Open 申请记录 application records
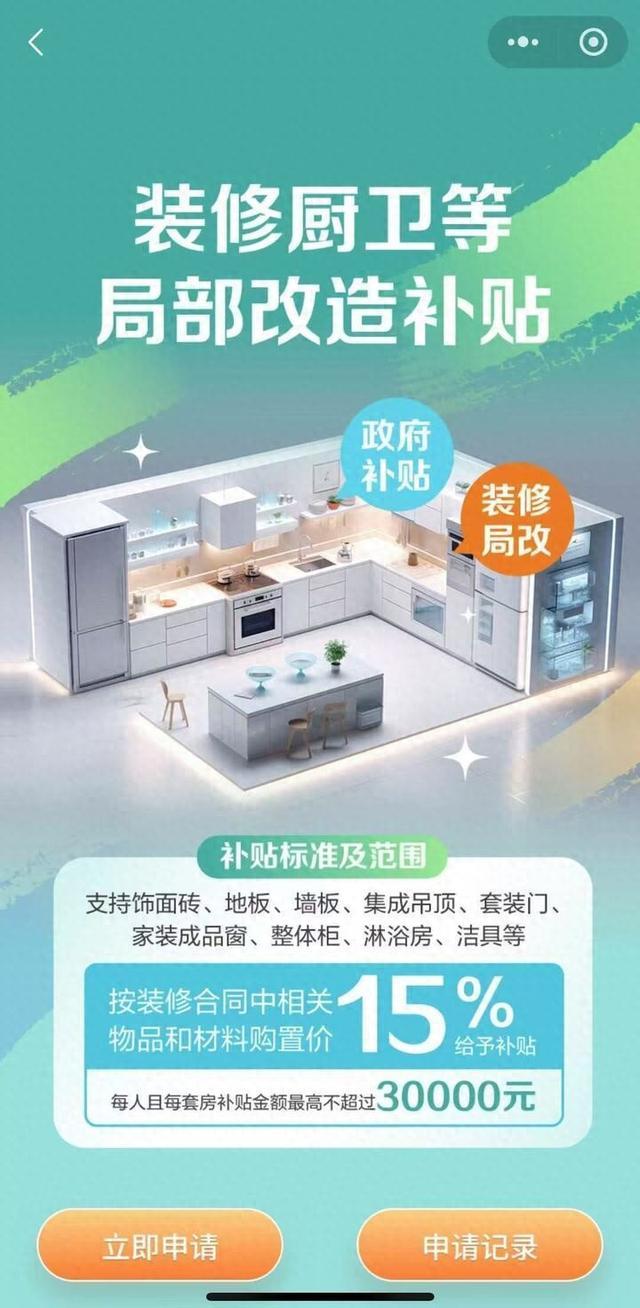Viewport: 640px width, 1308px height. pyautogui.click(x=480, y=1246)
